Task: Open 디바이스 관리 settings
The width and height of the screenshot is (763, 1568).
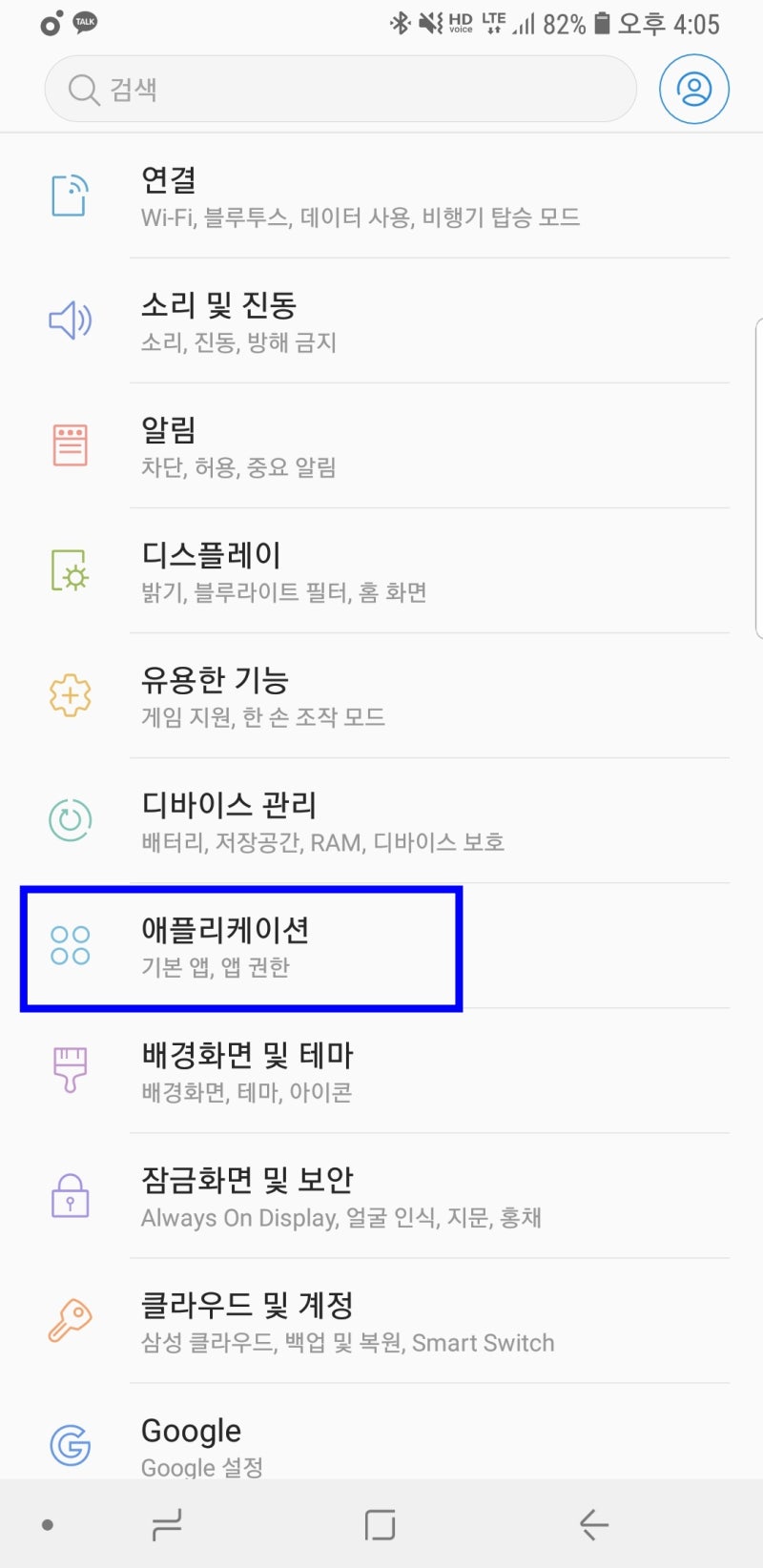Action: 381,820
